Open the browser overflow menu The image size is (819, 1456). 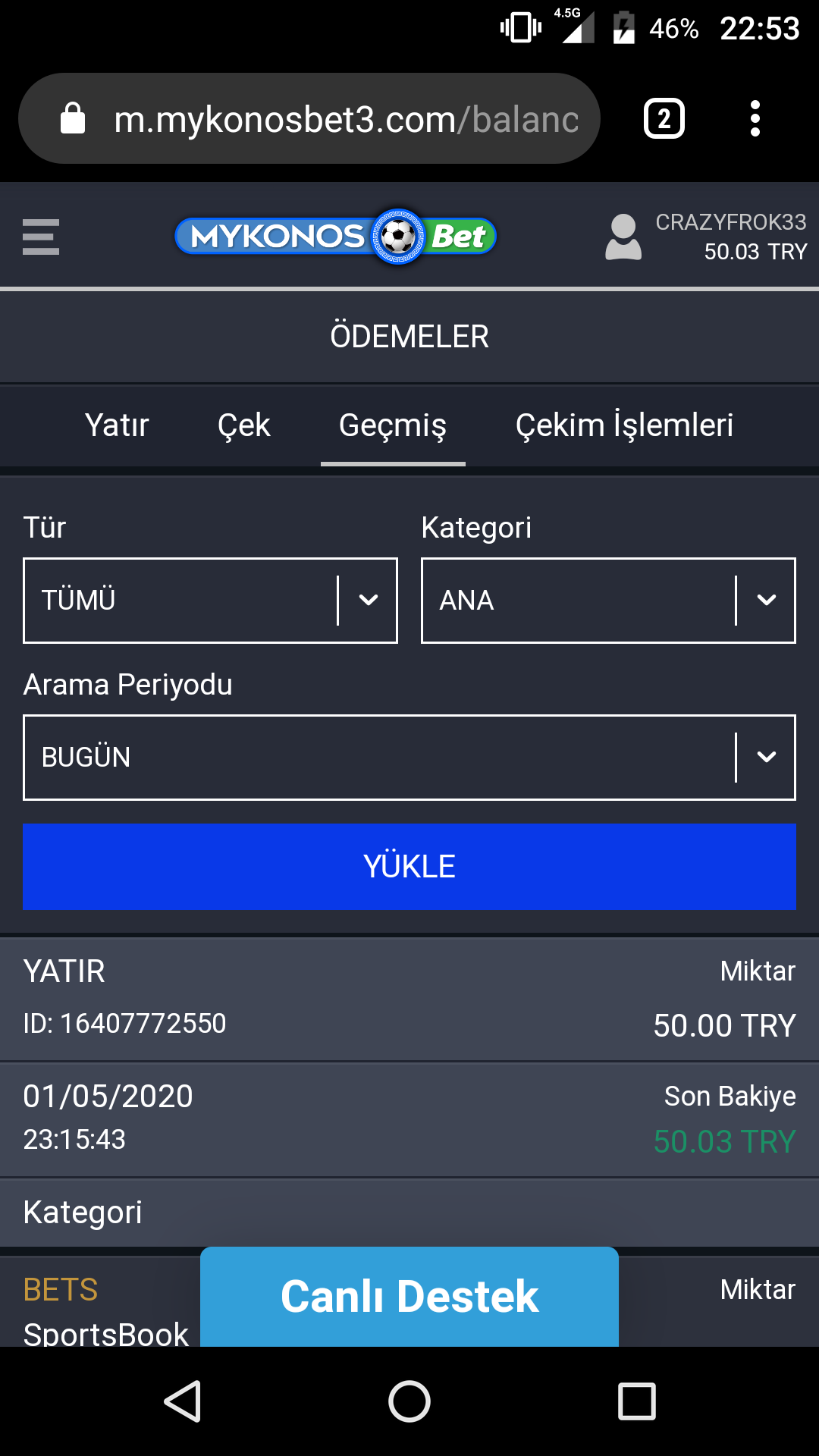coord(755,119)
